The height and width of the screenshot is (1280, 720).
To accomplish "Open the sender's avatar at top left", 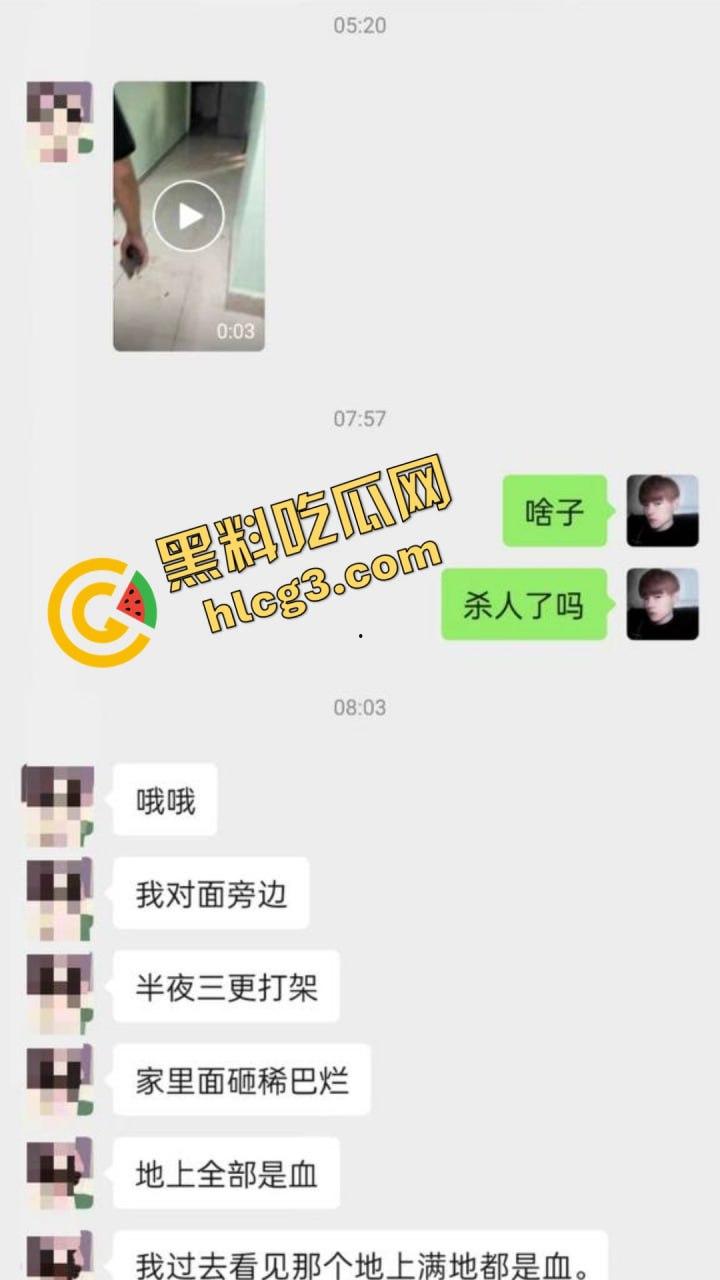I will (57, 120).
